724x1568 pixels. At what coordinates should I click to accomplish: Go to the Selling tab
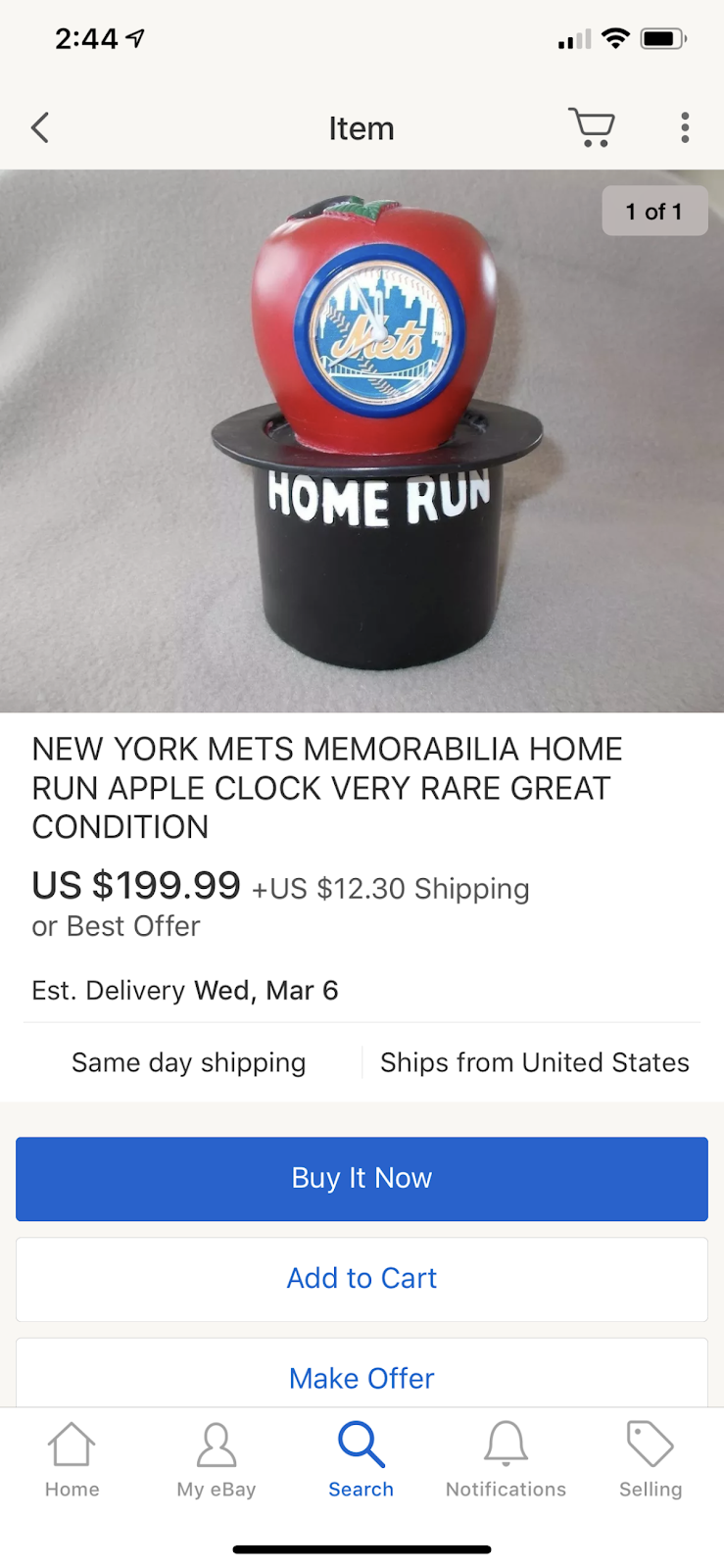651,1460
